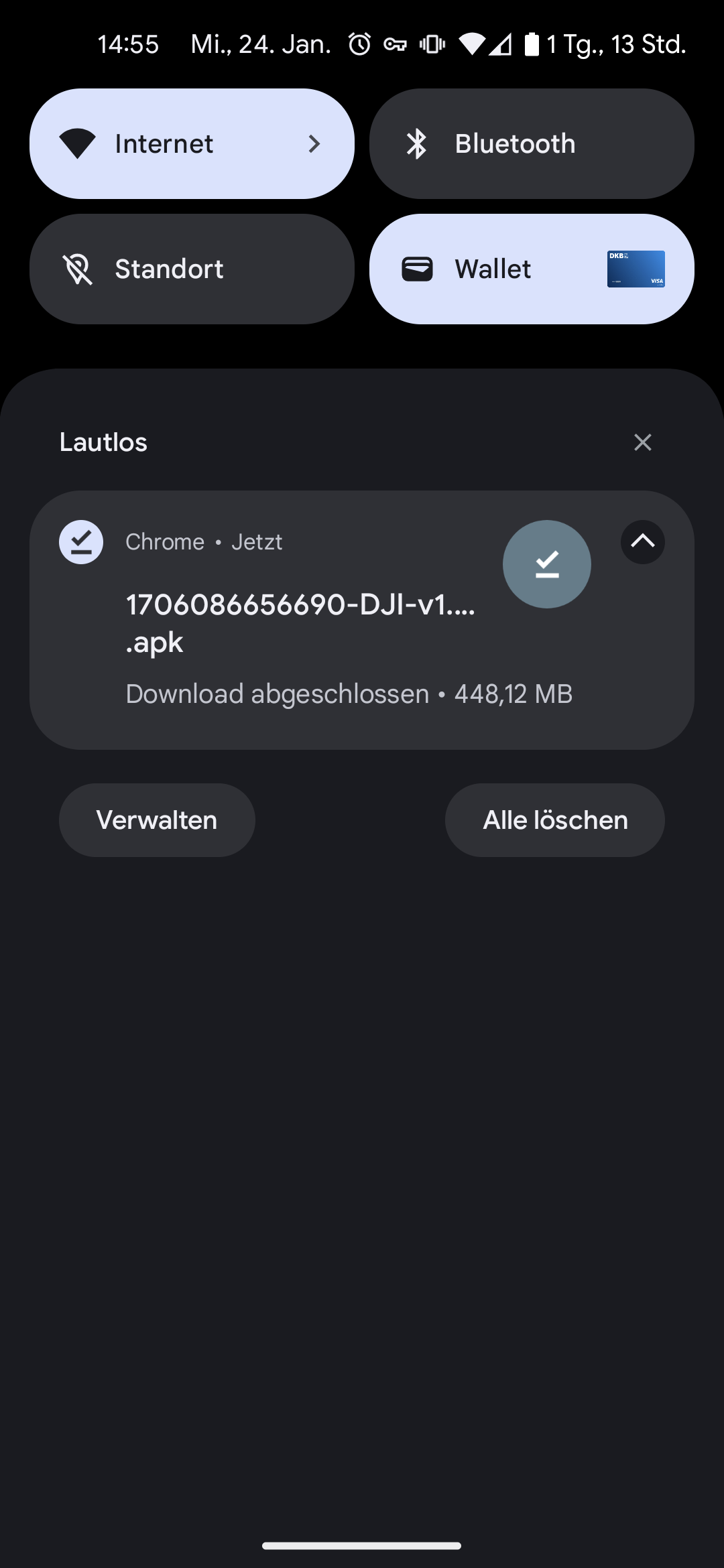Image resolution: width=724 pixels, height=1568 pixels.
Task: Collapse the Chrome notification with the arrow
Action: tap(642, 542)
